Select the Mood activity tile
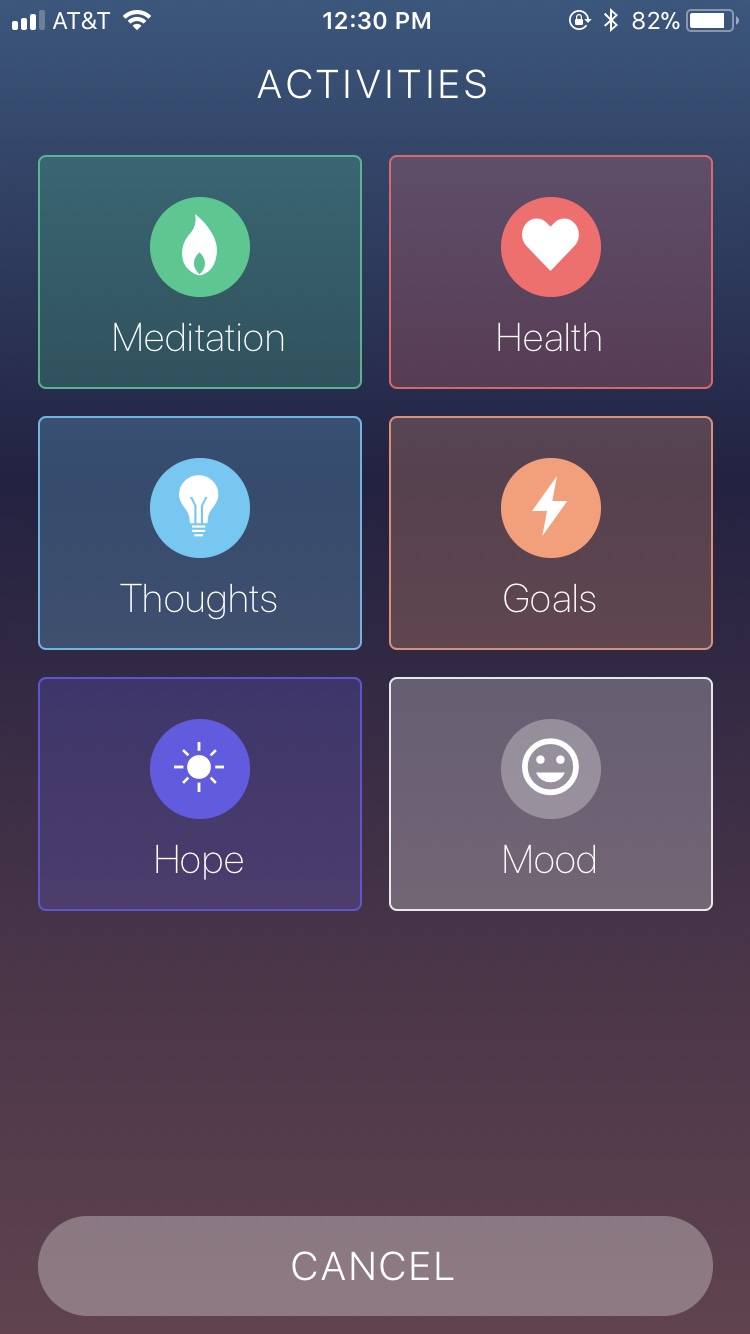This screenshot has height=1334, width=750. (x=550, y=794)
